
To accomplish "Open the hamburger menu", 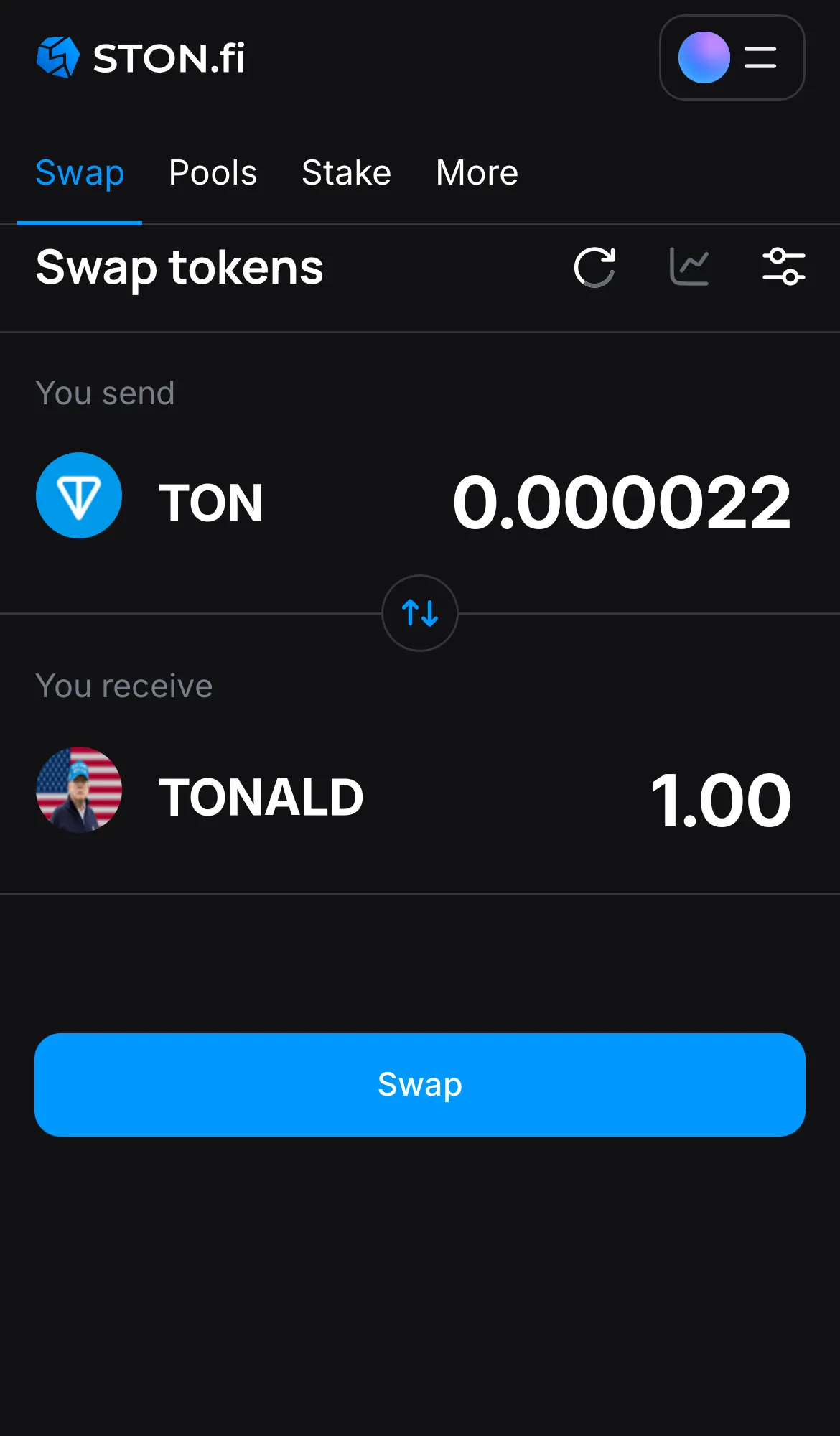I will coord(759,57).
